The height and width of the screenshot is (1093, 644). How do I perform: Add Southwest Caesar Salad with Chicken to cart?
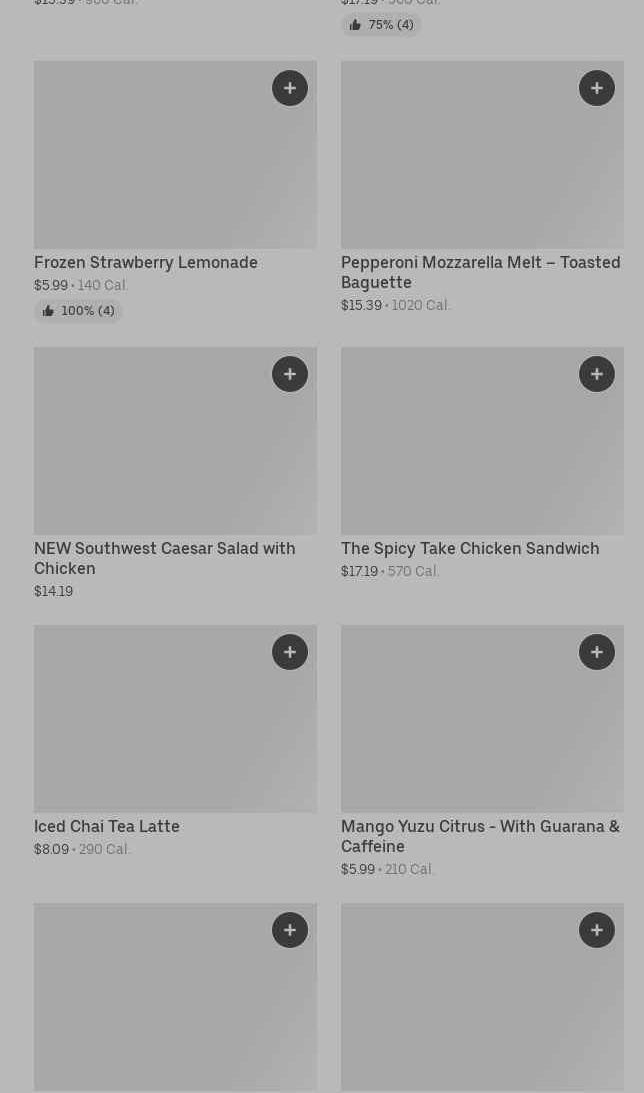pyautogui.click(x=290, y=374)
